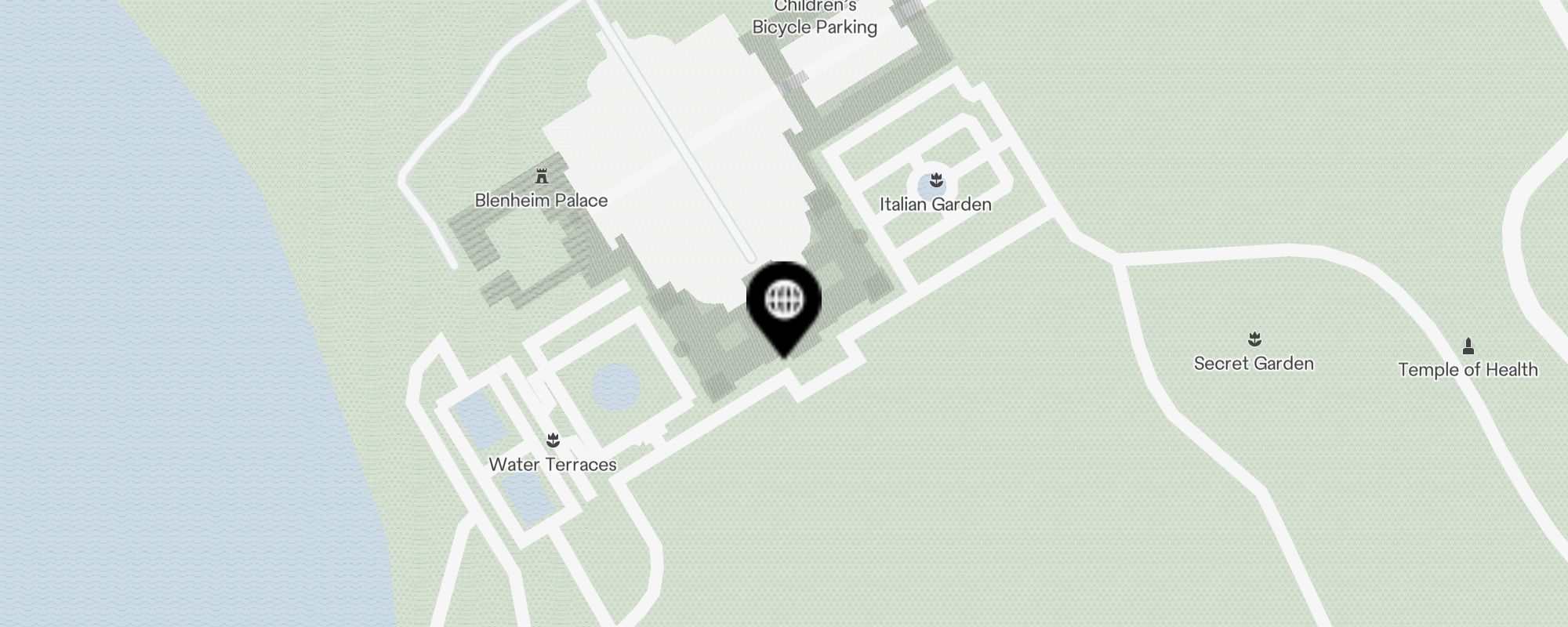Screen dimensions: 1568x627
Task: Open the Secret Garden point of interest
Action: pos(1254,340)
